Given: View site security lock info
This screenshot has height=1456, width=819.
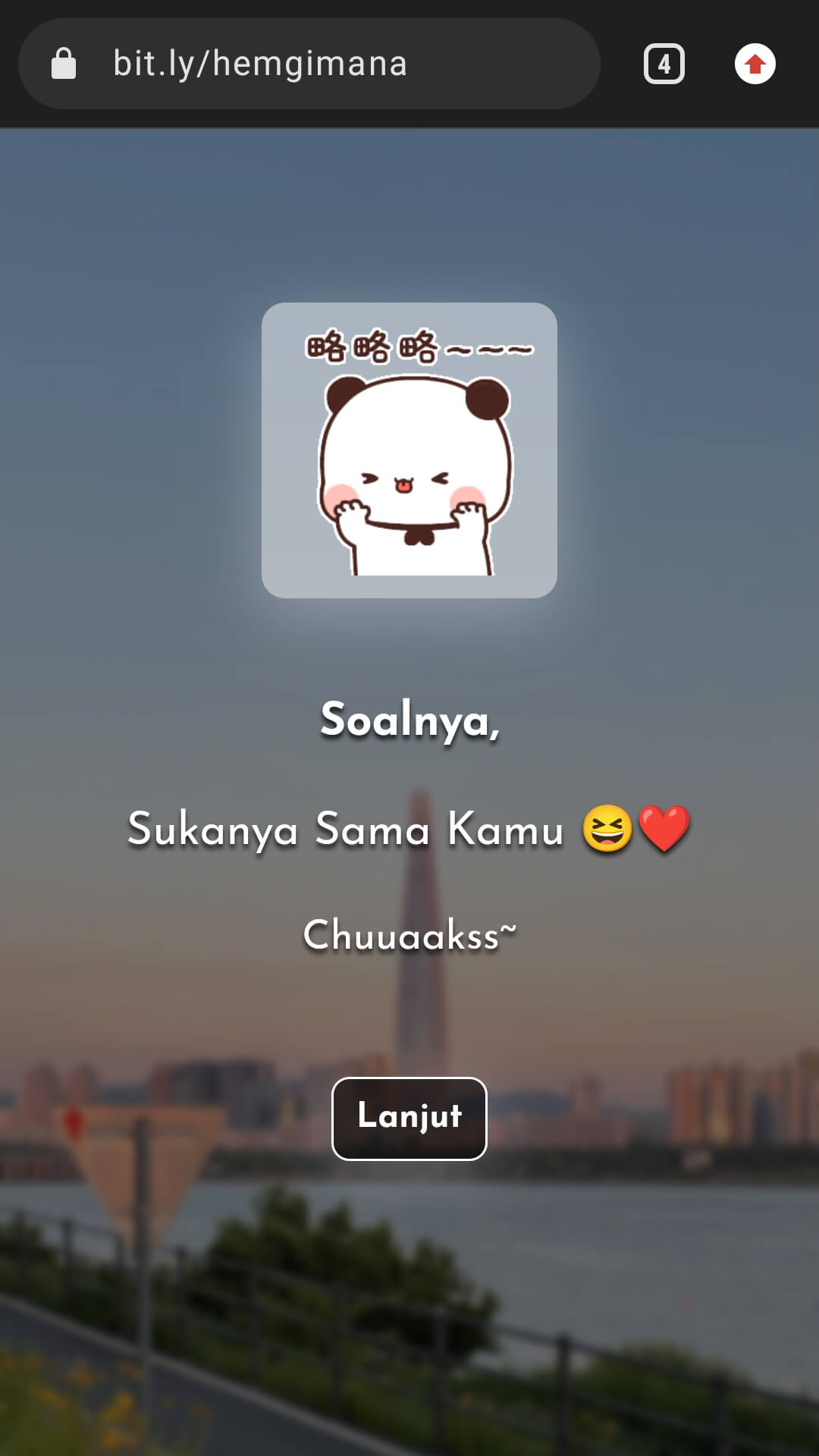Looking at the screenshot, I should [x=64, y=64].
